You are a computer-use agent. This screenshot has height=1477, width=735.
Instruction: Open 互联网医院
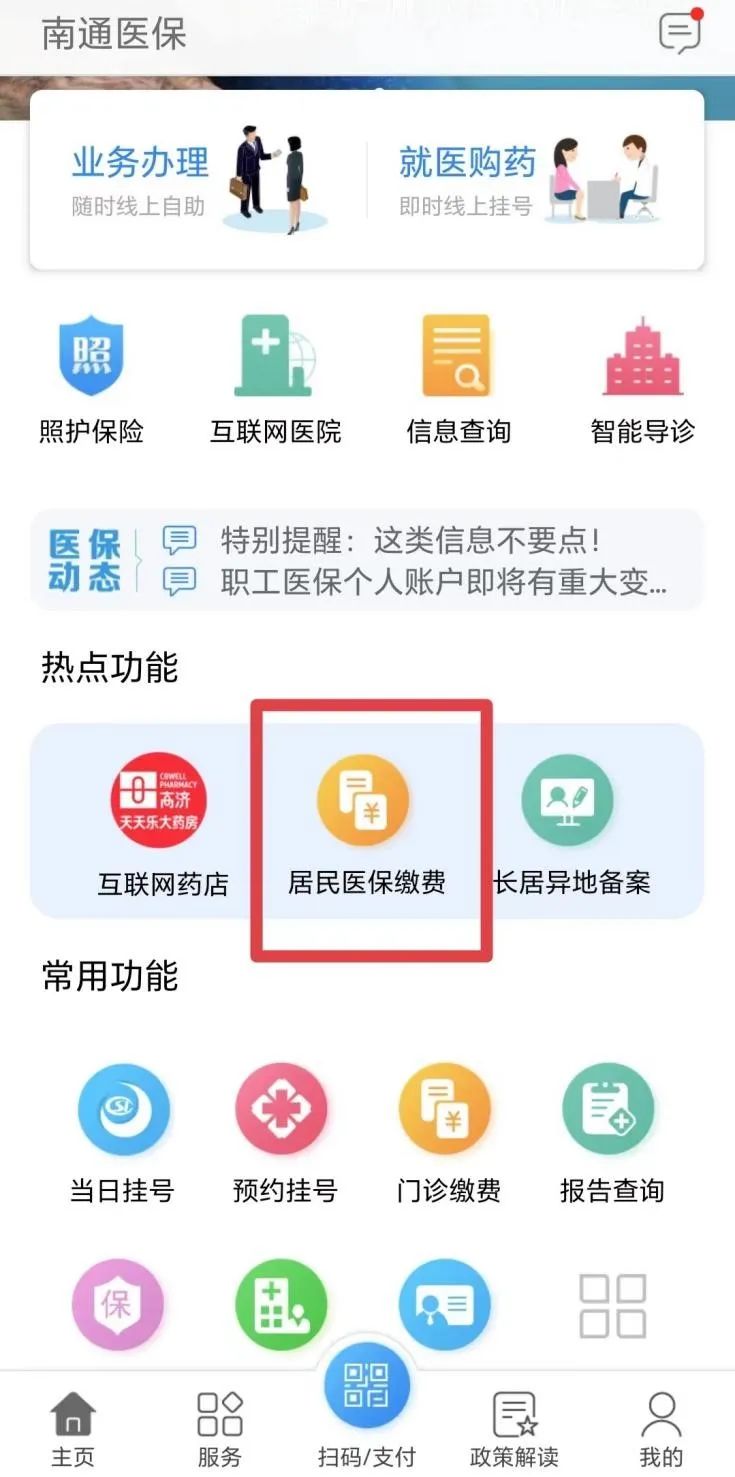pos(275,380)
